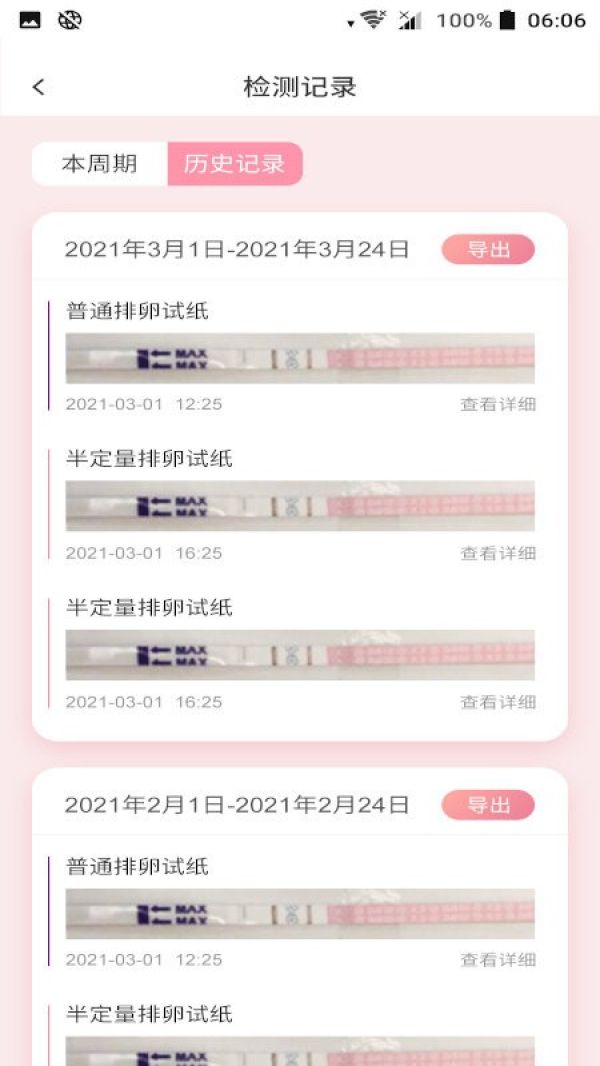
Task: Export the 2021年2月1日-2月24日 cycle records
Action: (x=488, y=805)
